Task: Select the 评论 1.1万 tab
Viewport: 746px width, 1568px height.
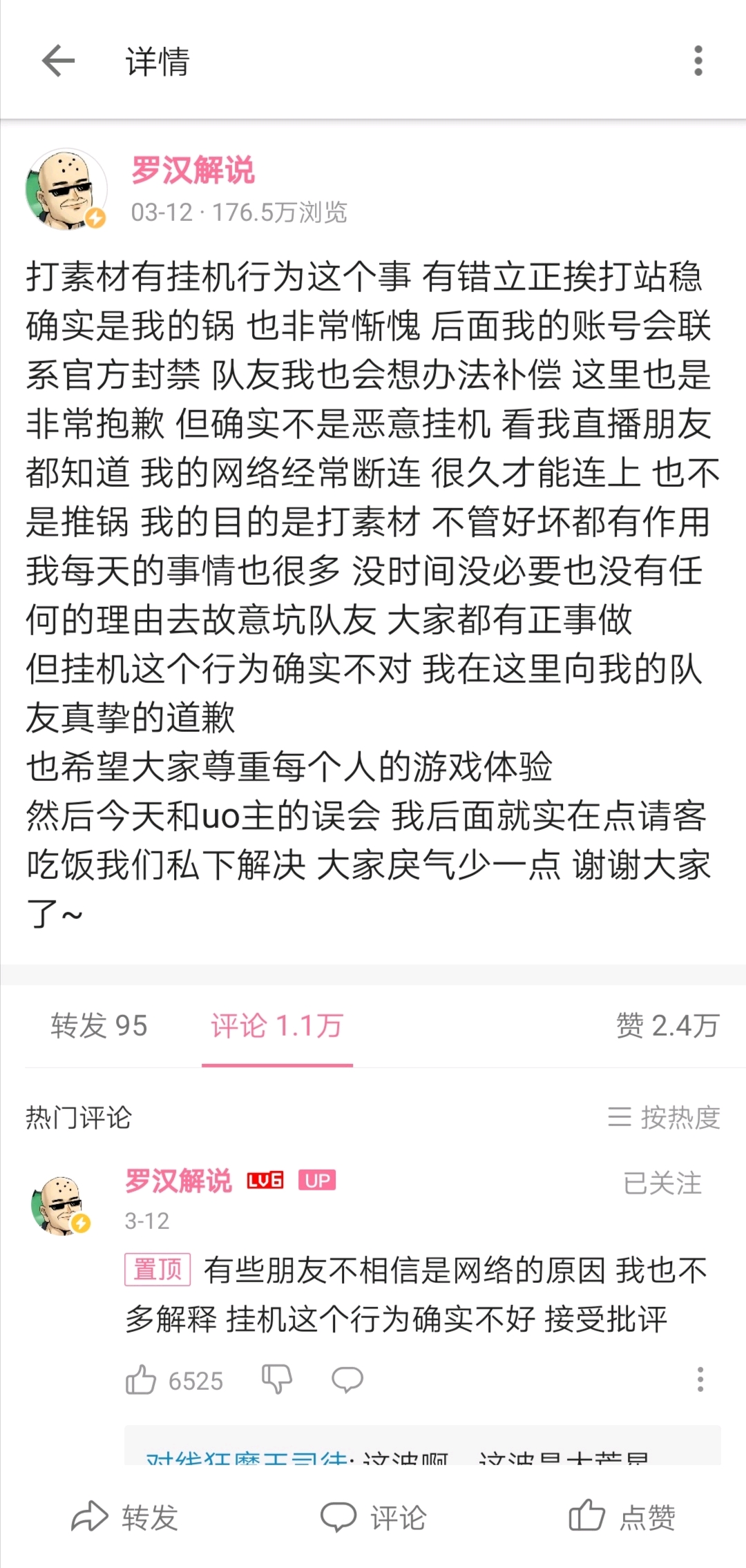Action: 277,1026
